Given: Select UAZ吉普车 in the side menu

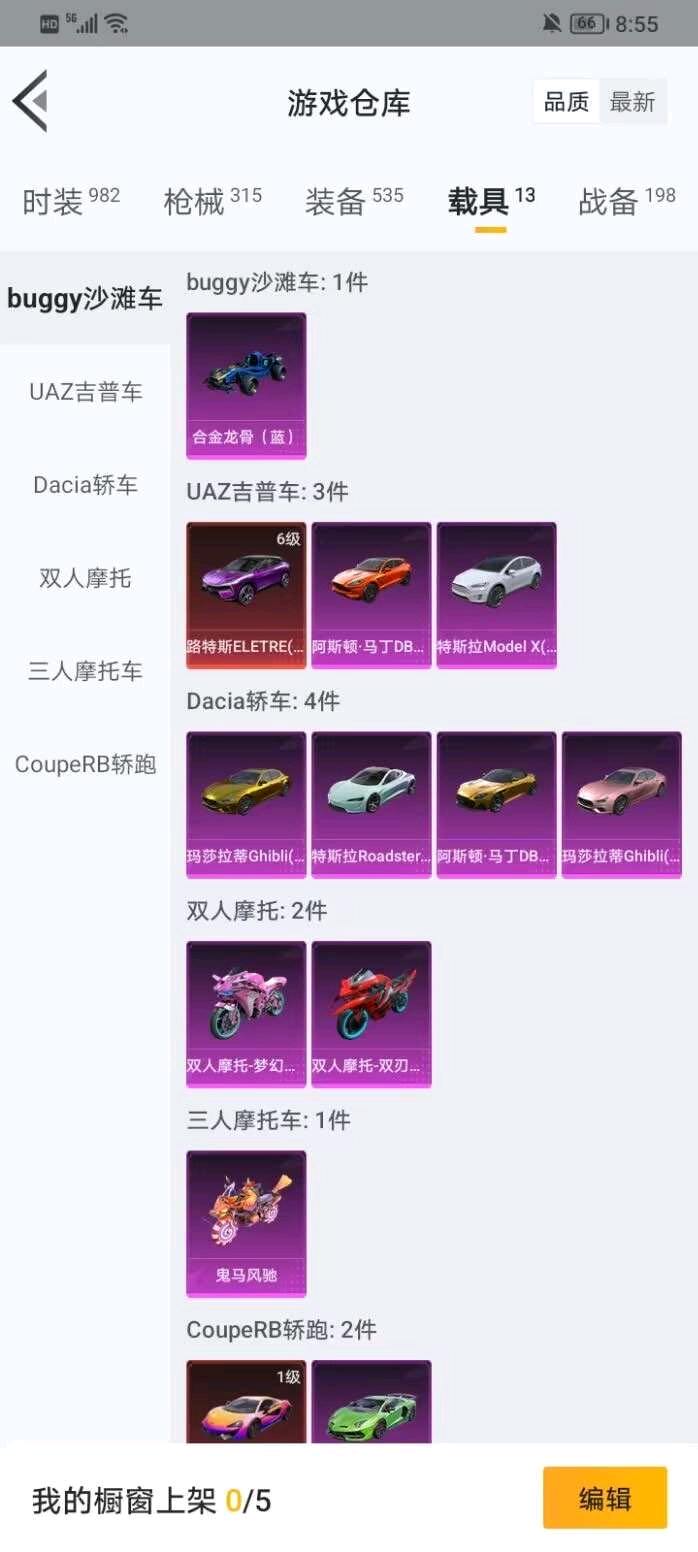Looking at the screenshot, I should coord(85,392).
